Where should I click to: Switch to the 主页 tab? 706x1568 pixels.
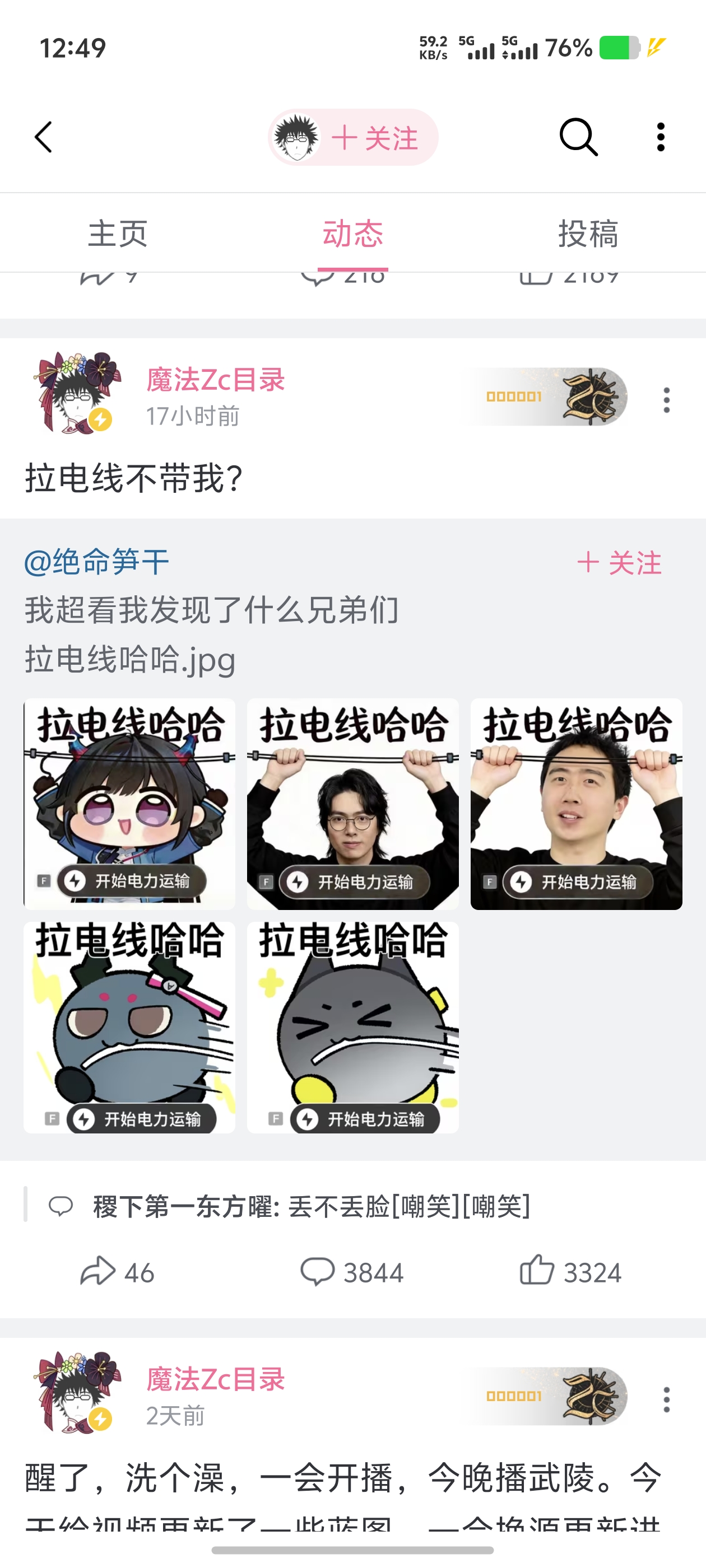118,234
